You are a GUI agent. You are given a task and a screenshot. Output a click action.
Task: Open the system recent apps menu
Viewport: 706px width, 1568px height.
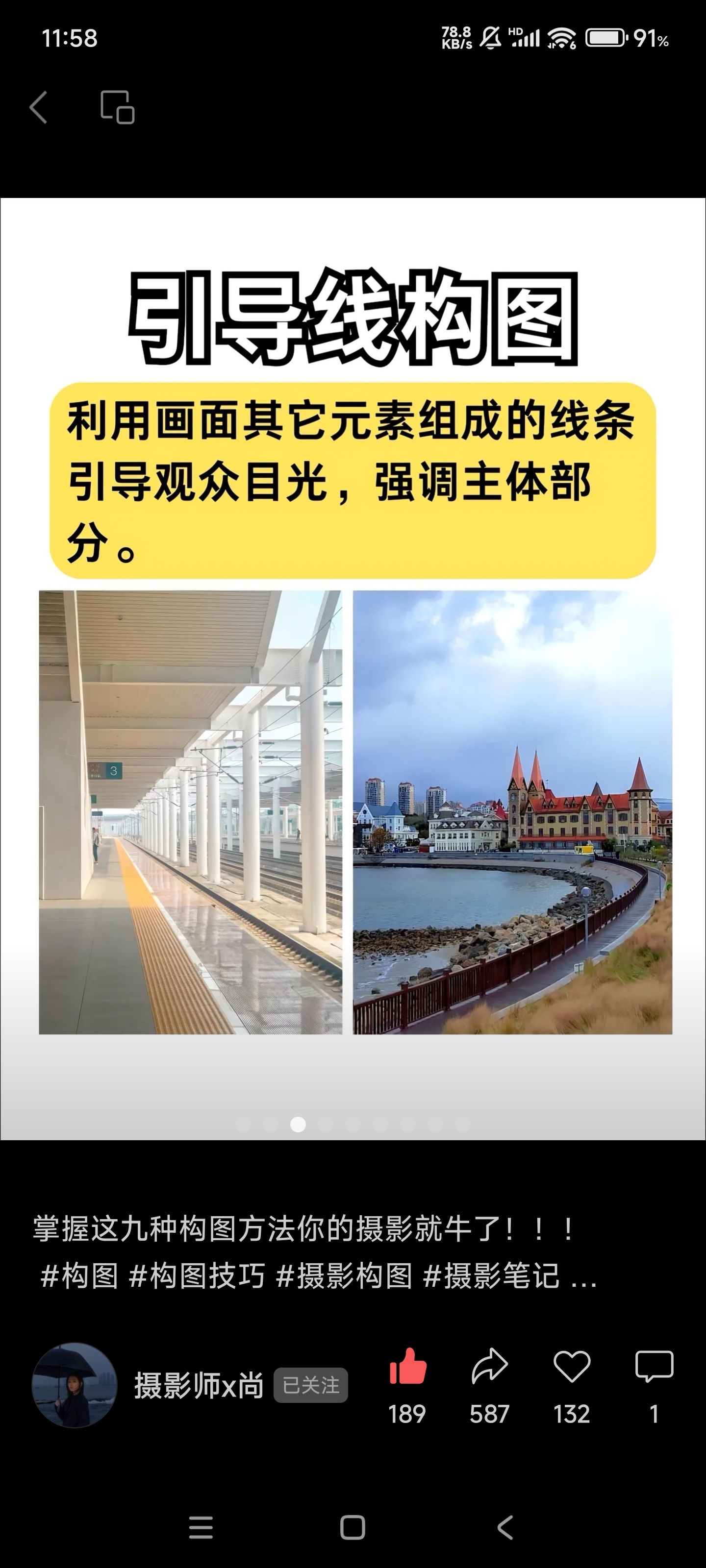(x=201, y=1527)
